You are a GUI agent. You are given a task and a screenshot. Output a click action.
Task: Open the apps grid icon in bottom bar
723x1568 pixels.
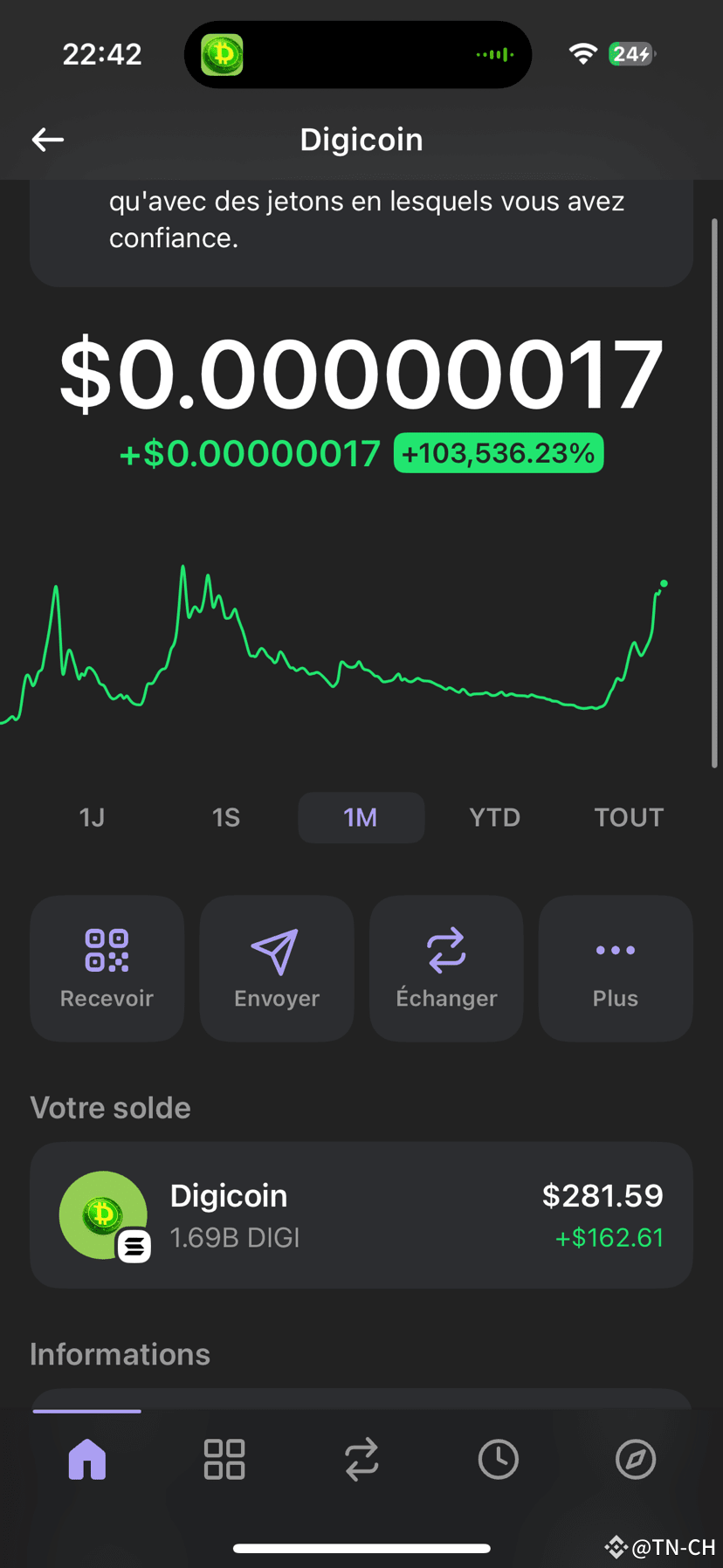[224, 1459]
